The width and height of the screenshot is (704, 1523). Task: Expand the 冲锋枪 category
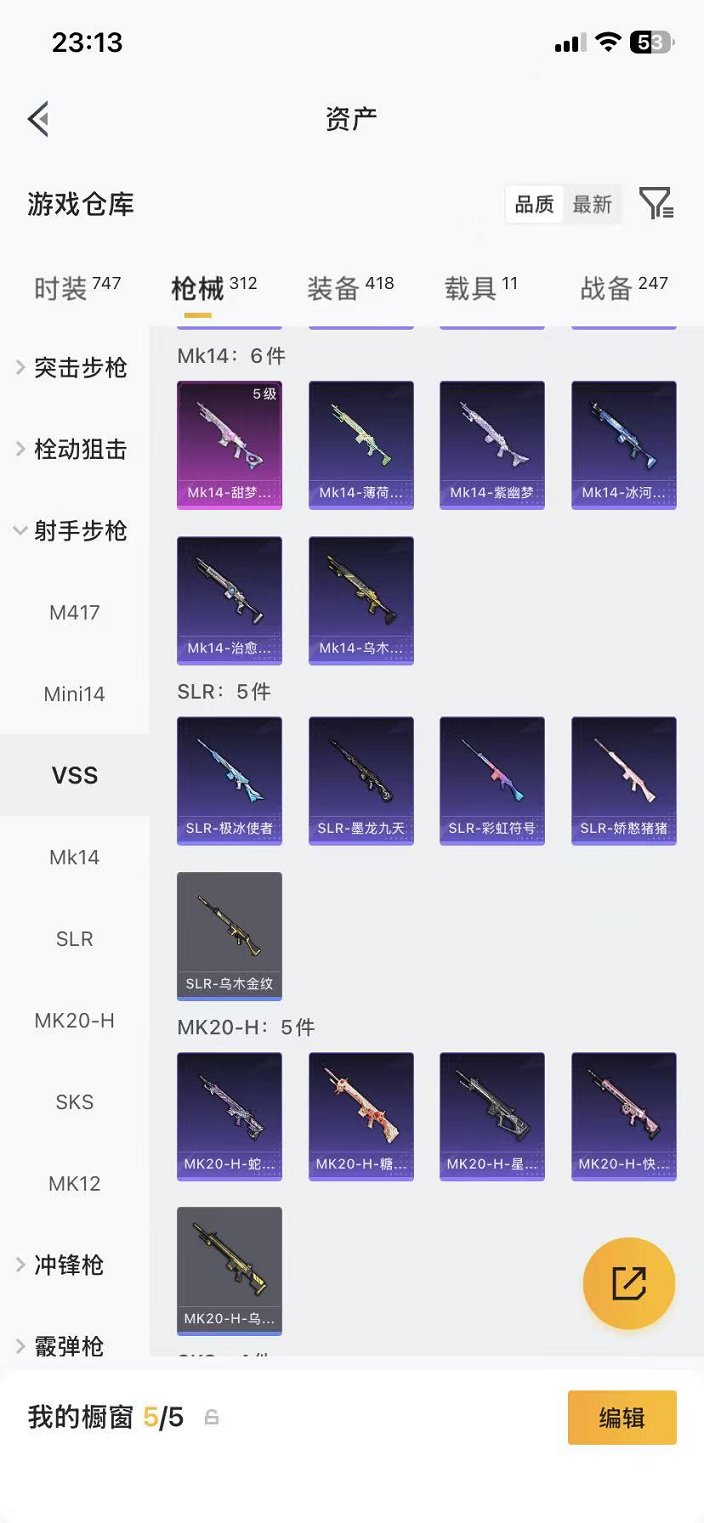pos(69,1265)
